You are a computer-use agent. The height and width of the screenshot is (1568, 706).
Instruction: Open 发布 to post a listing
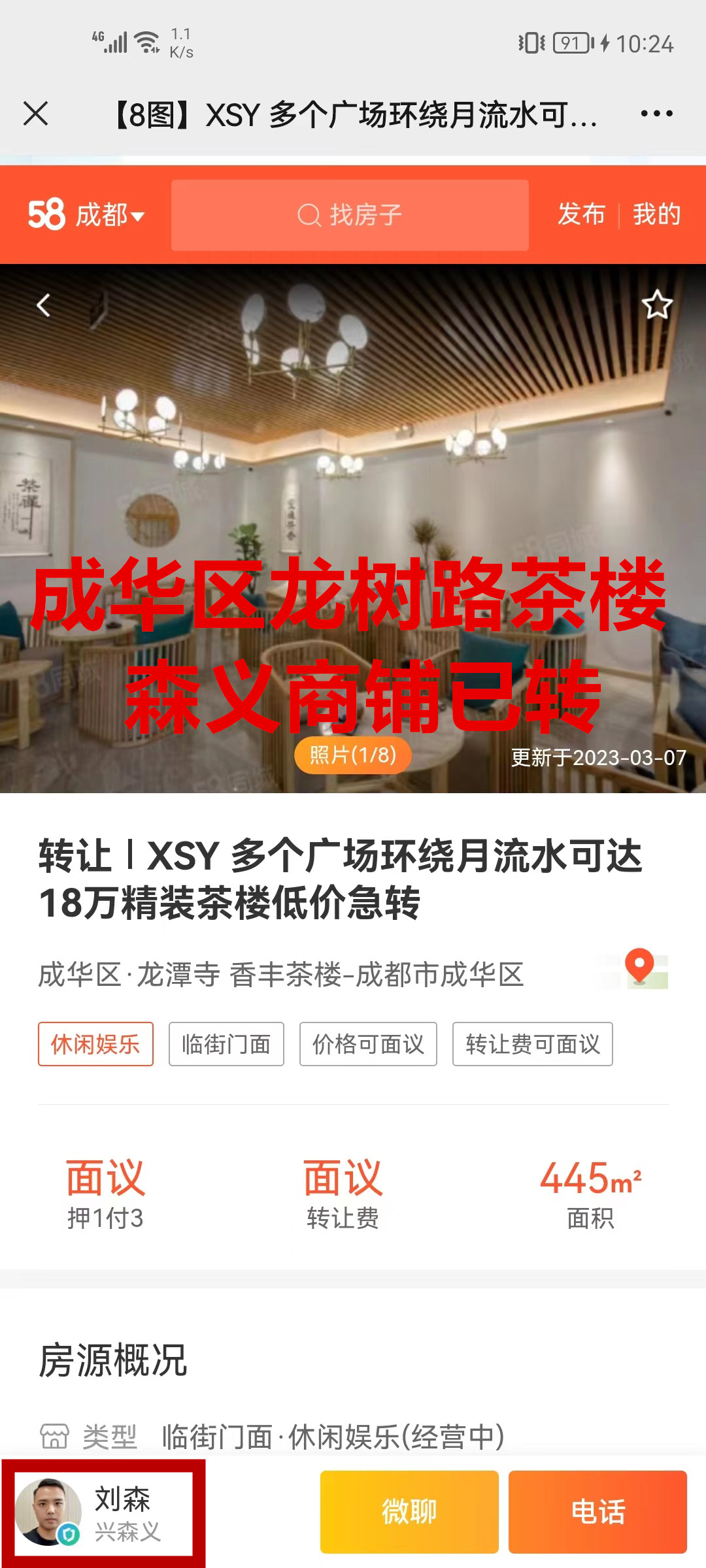pos(581,214)
